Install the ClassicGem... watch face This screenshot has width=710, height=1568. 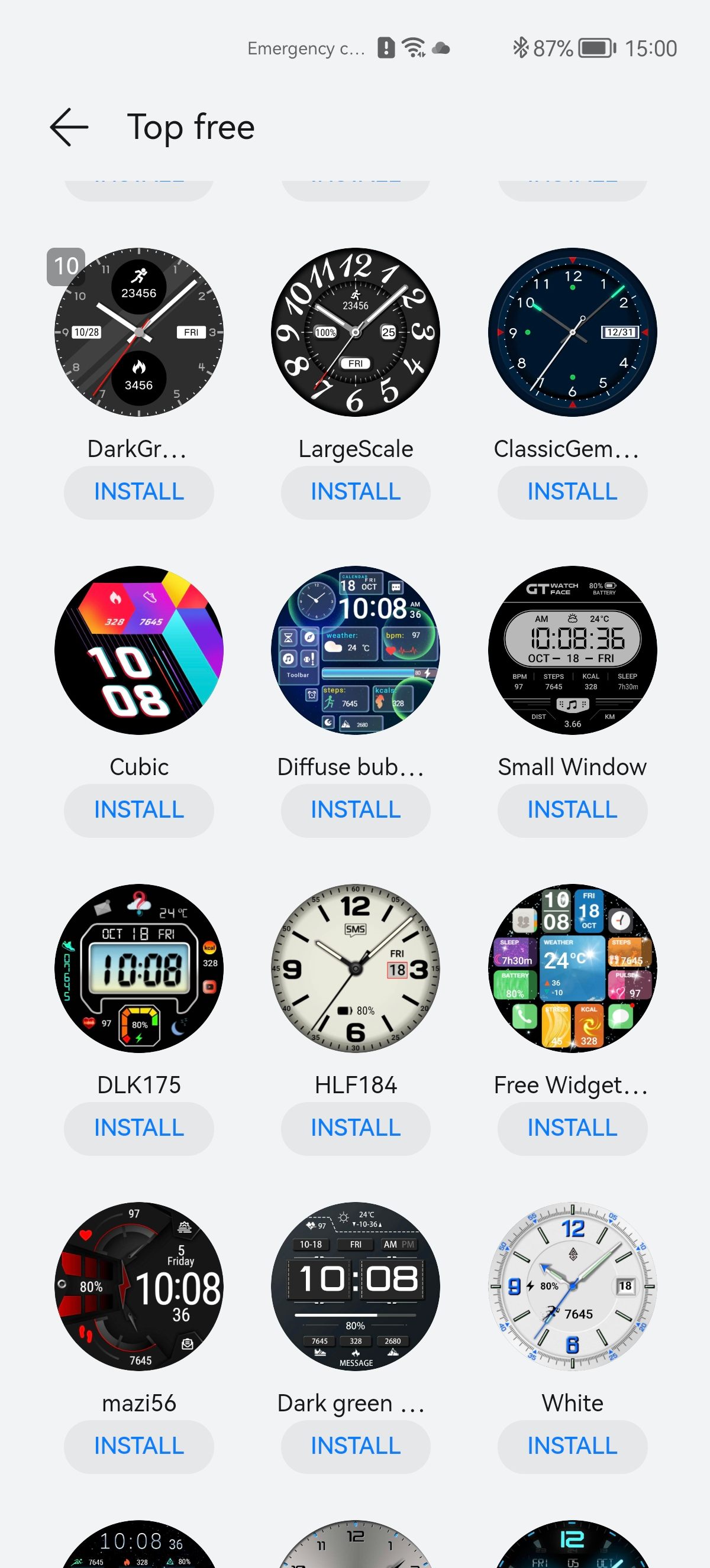click(572, 492)
